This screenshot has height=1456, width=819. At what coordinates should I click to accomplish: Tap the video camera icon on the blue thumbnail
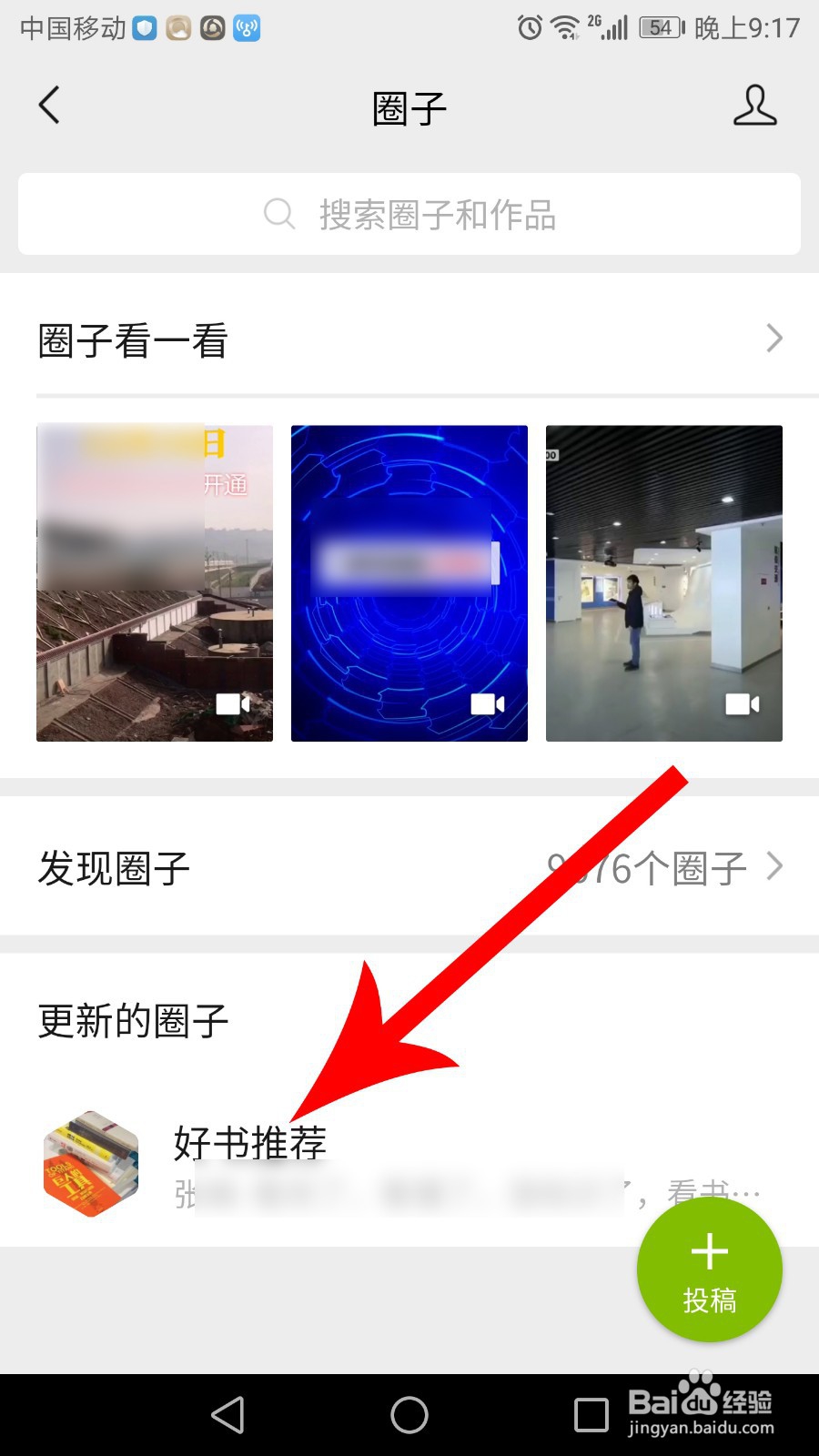487,703
